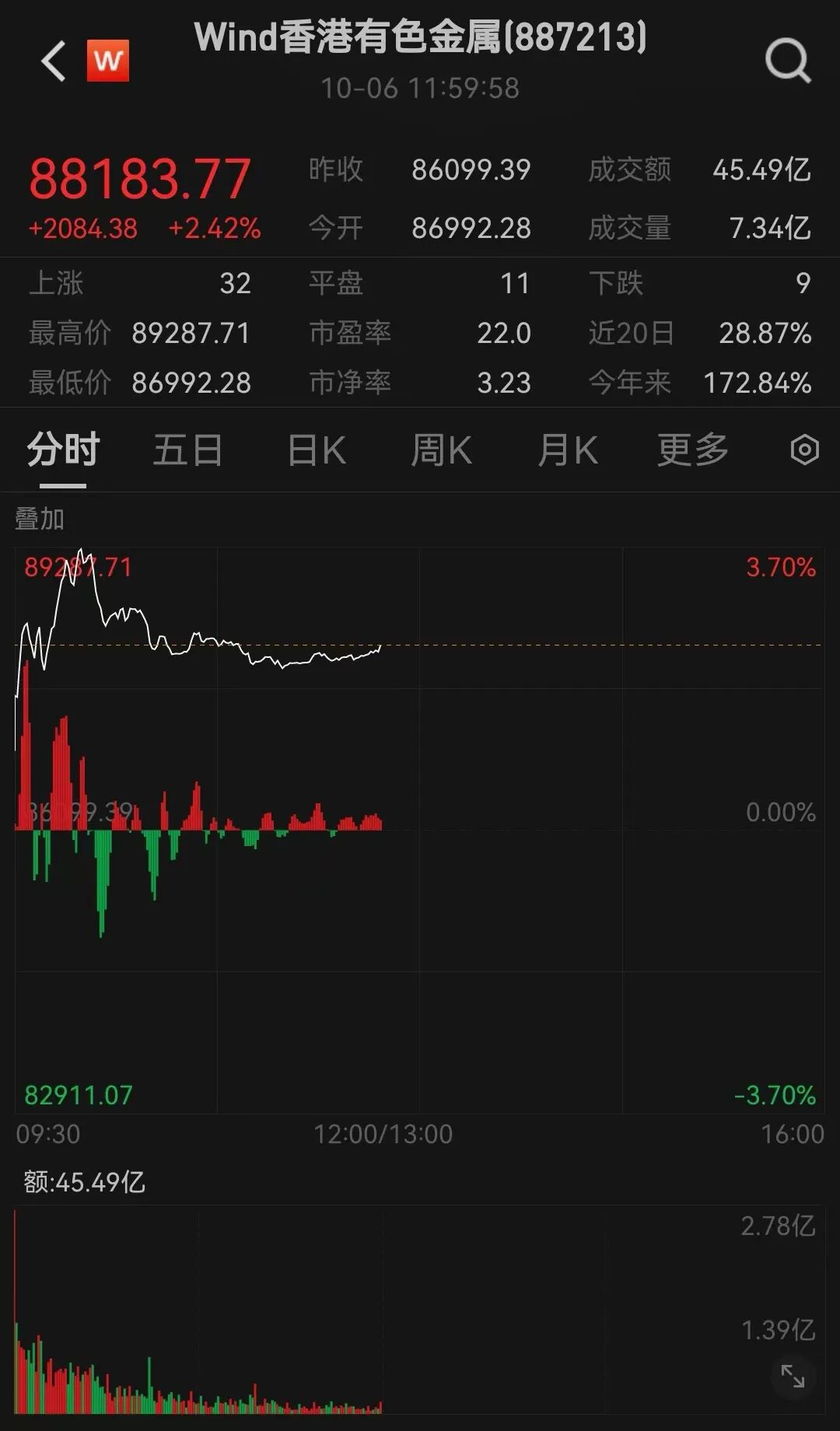
Task: Show the 周K weekly chart
Action: click(x=441, y=450)
